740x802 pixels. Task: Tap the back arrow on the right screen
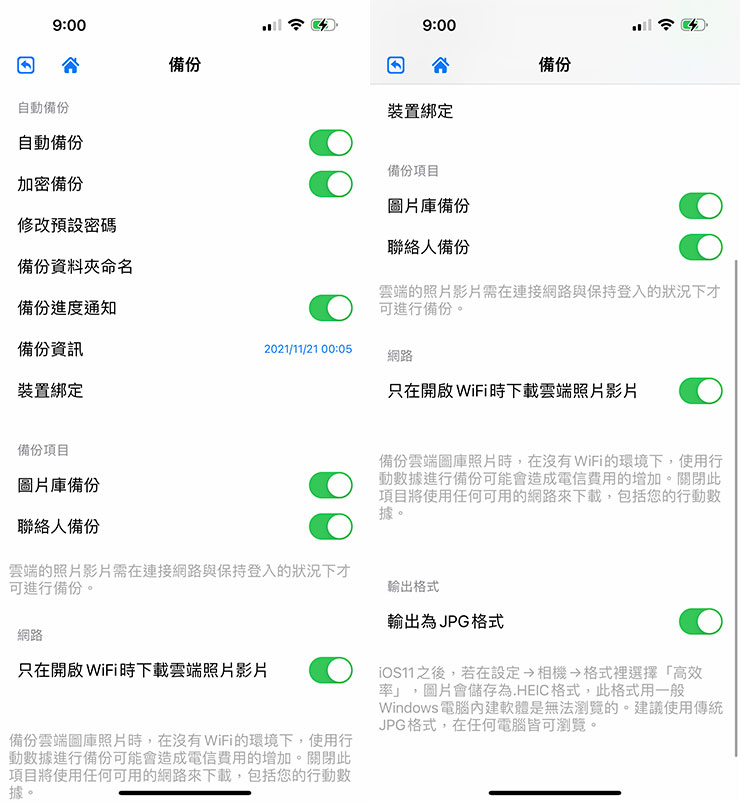(x=394, y=64)
